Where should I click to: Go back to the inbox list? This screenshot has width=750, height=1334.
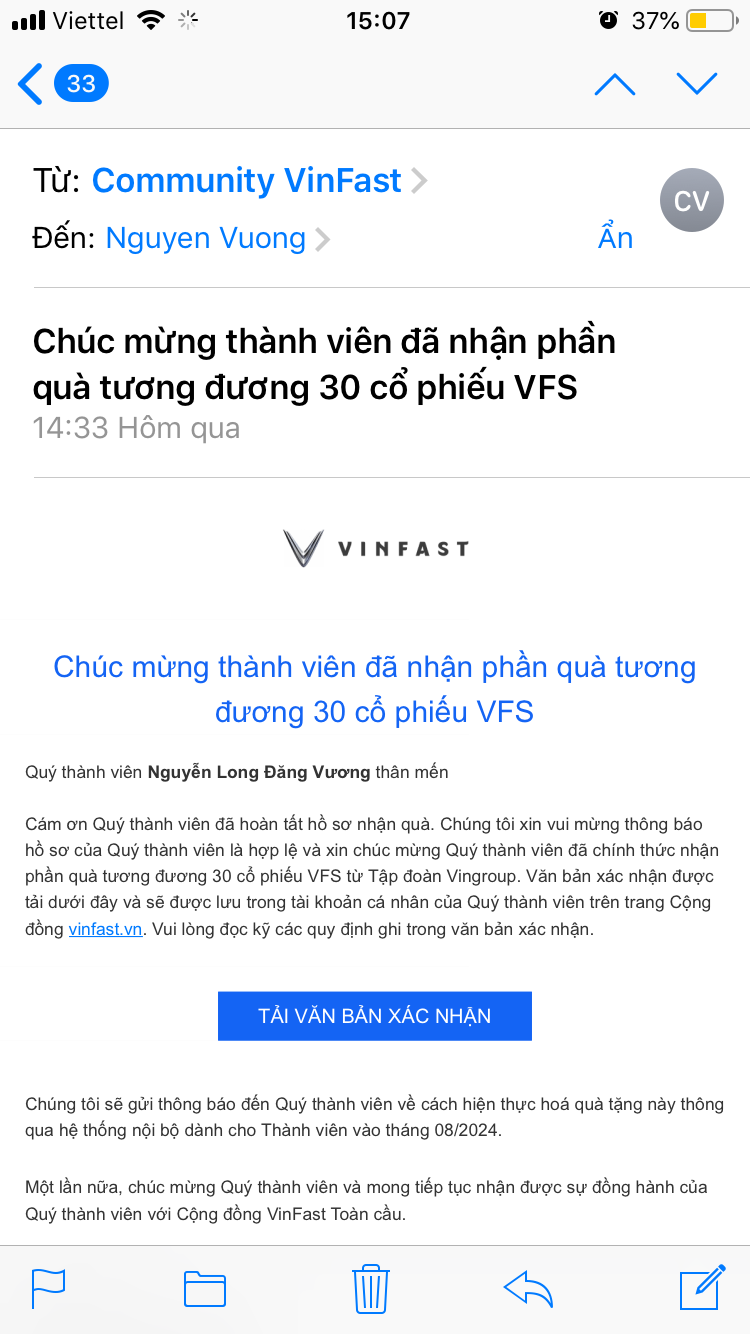[x=62, y=84]
